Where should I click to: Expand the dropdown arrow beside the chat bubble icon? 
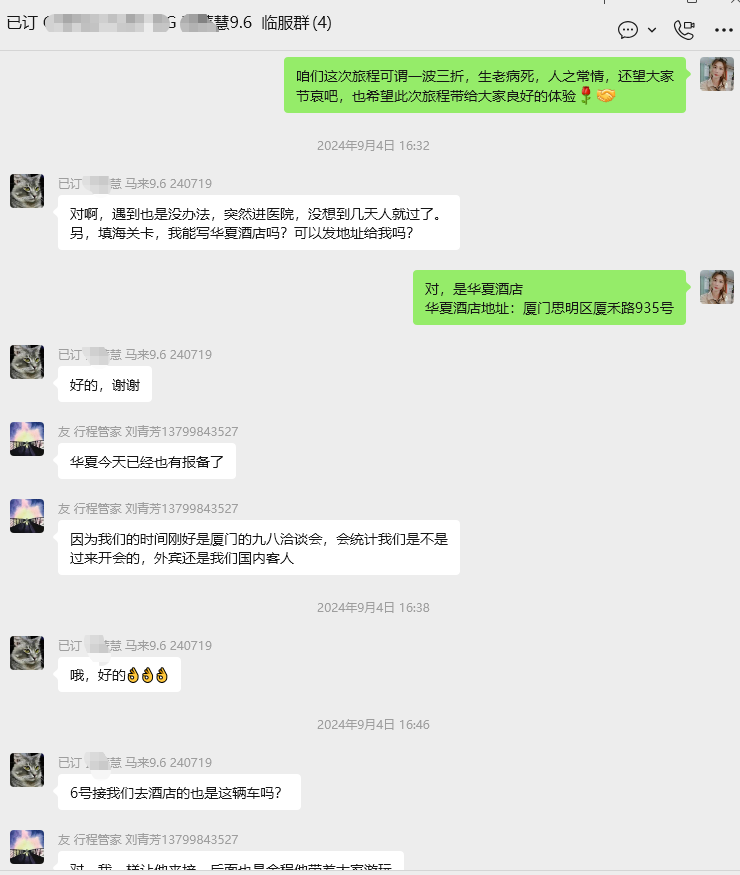pos(652,30)
